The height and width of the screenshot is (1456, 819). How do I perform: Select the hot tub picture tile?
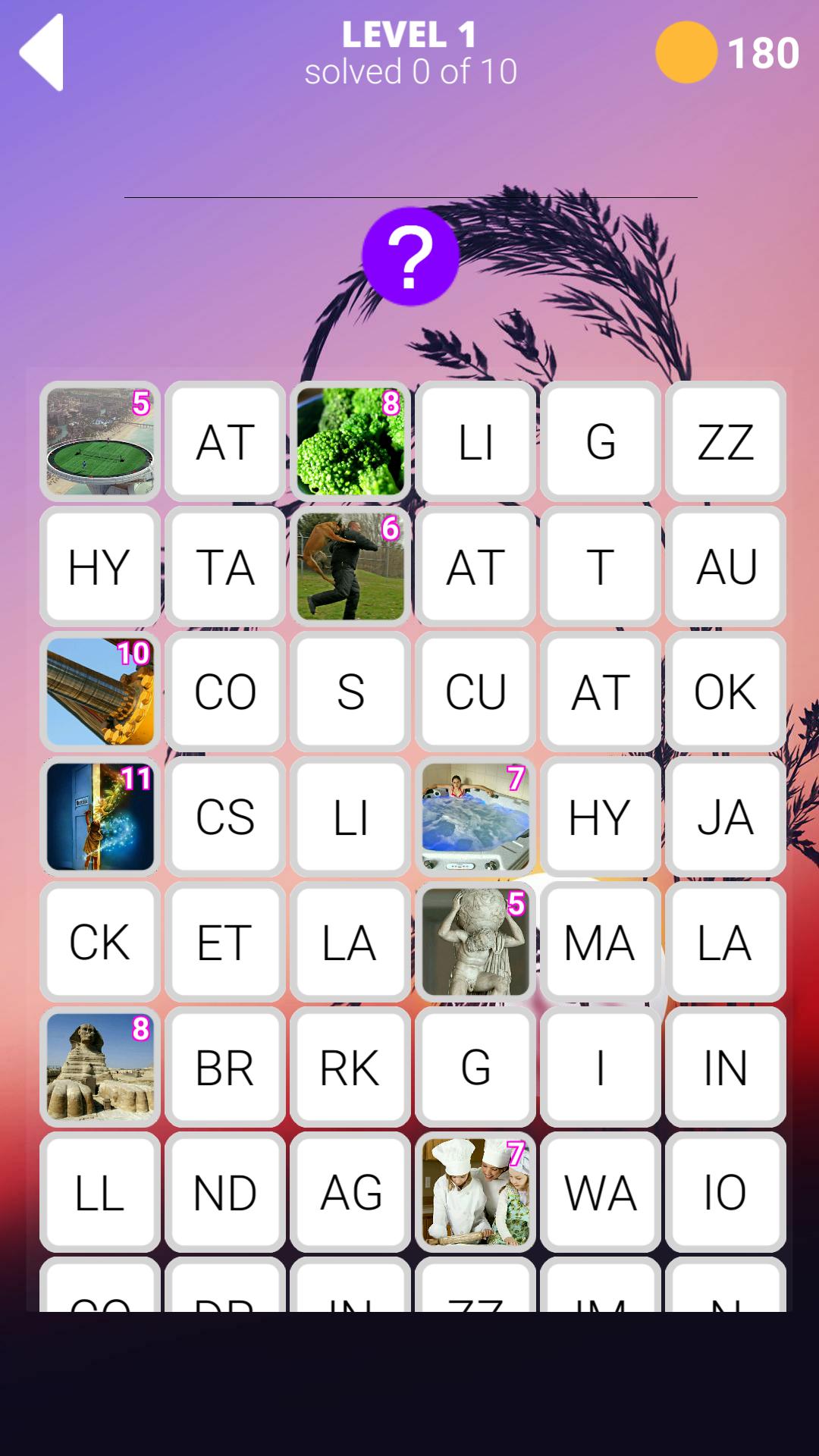[x=475, y=817]
